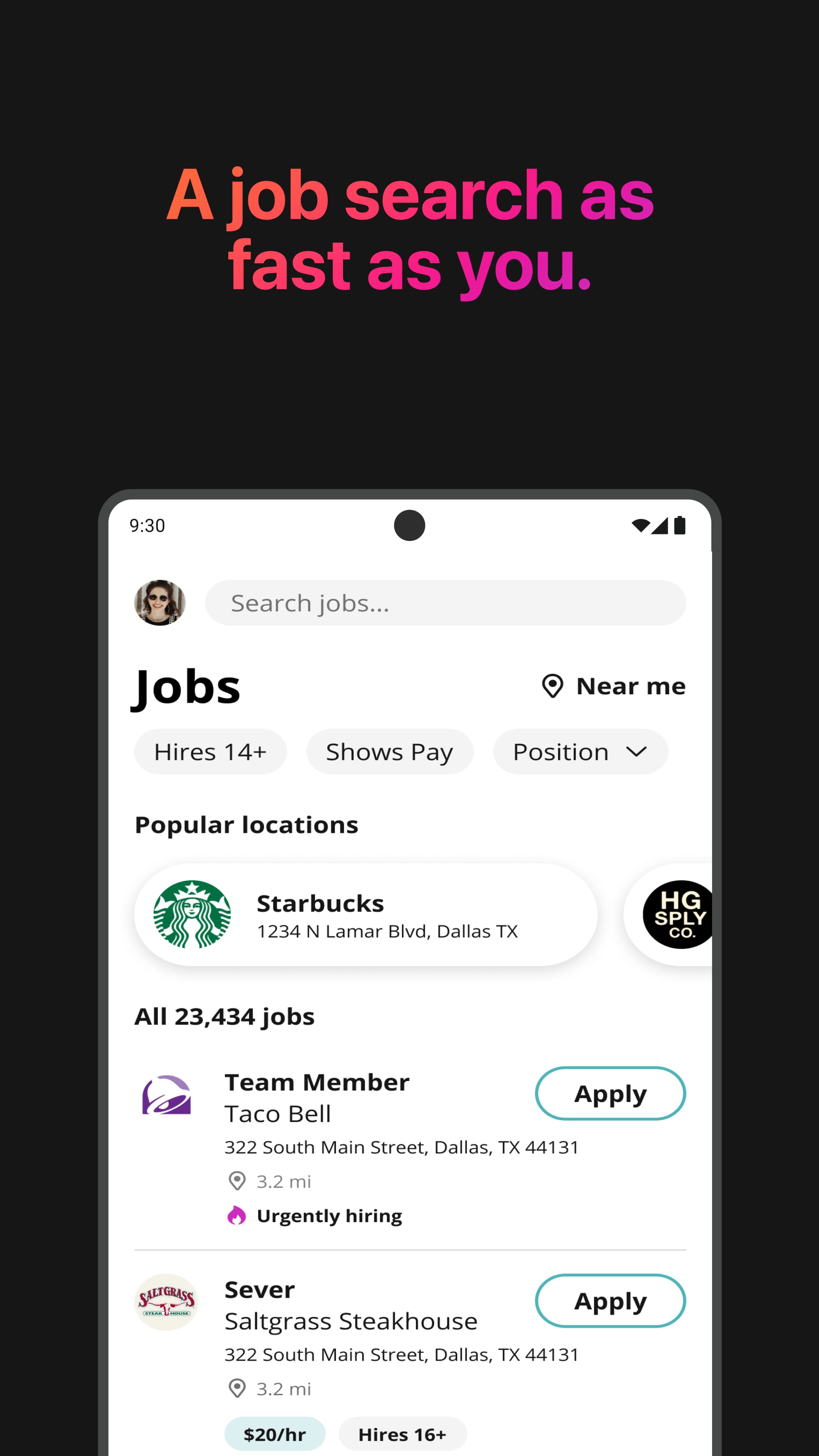Click the Taco Bell brand icon

pyautogui.click(x=166, y=1095)
